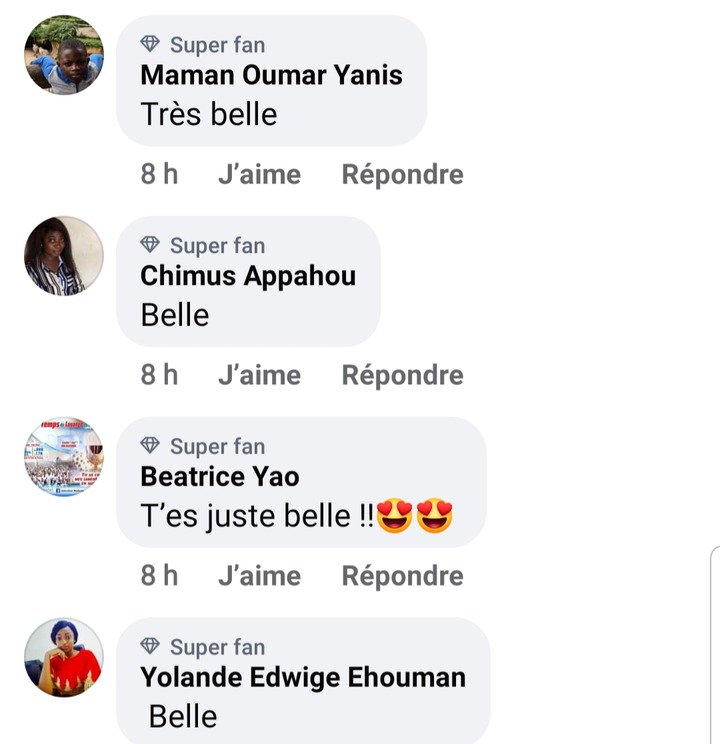Reply to Maman Oumar Yanis's comment
Viewport: 720px width, 744px height.
coord(402,175)
